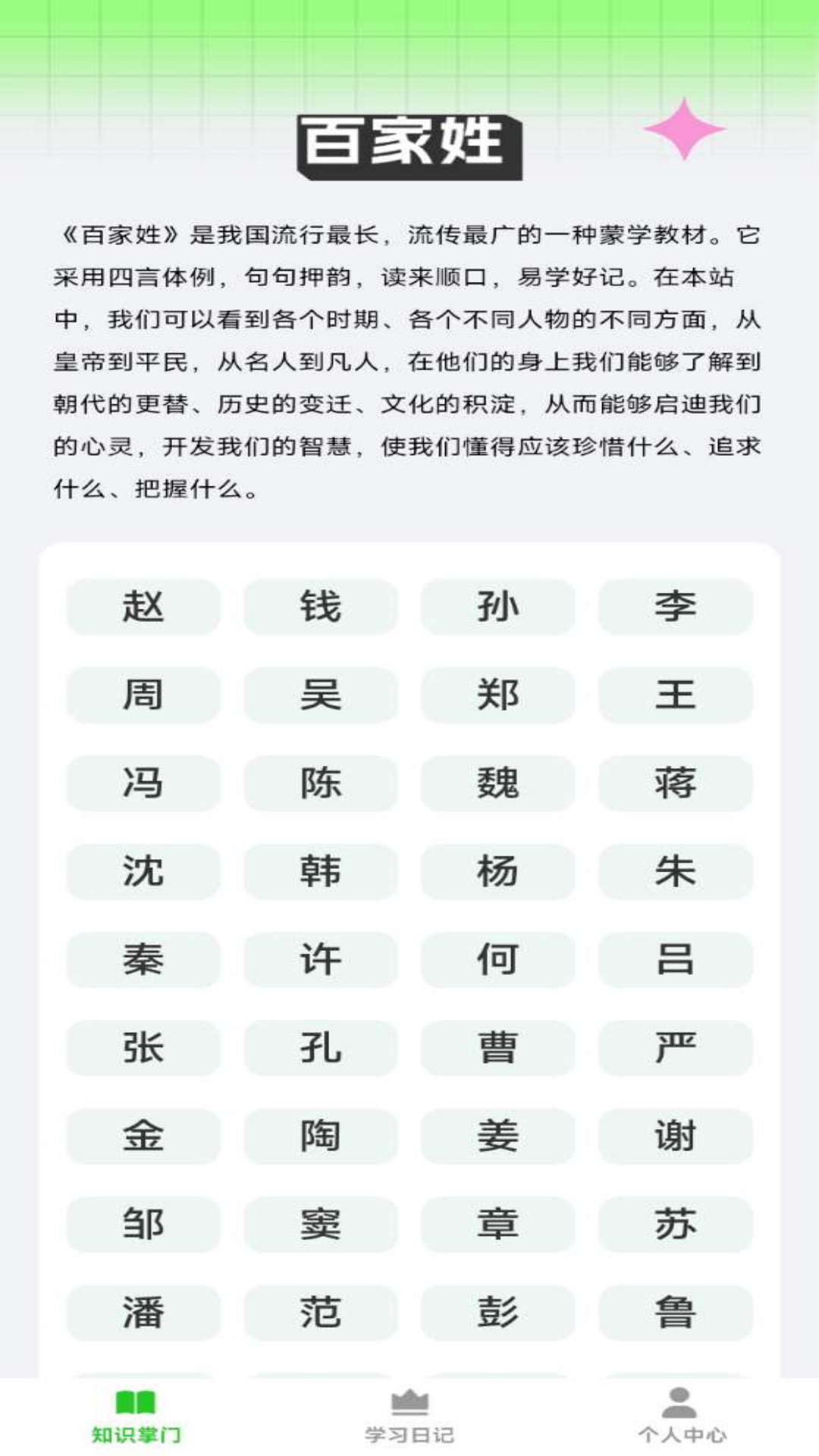Open the surname 赵
This screenshot has width=819, height=1456.
point(143,607)
